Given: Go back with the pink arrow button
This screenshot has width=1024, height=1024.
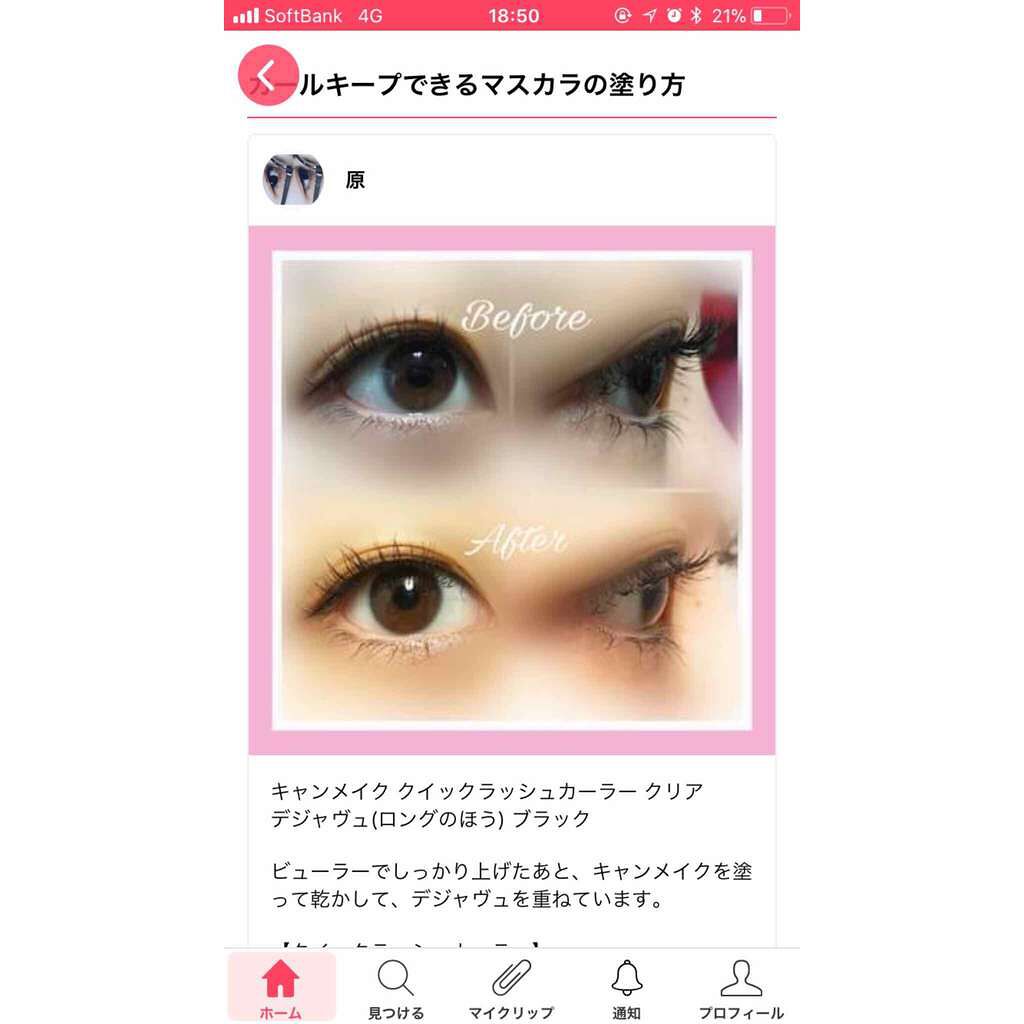Looking at the screenshot, I should 268,75.
